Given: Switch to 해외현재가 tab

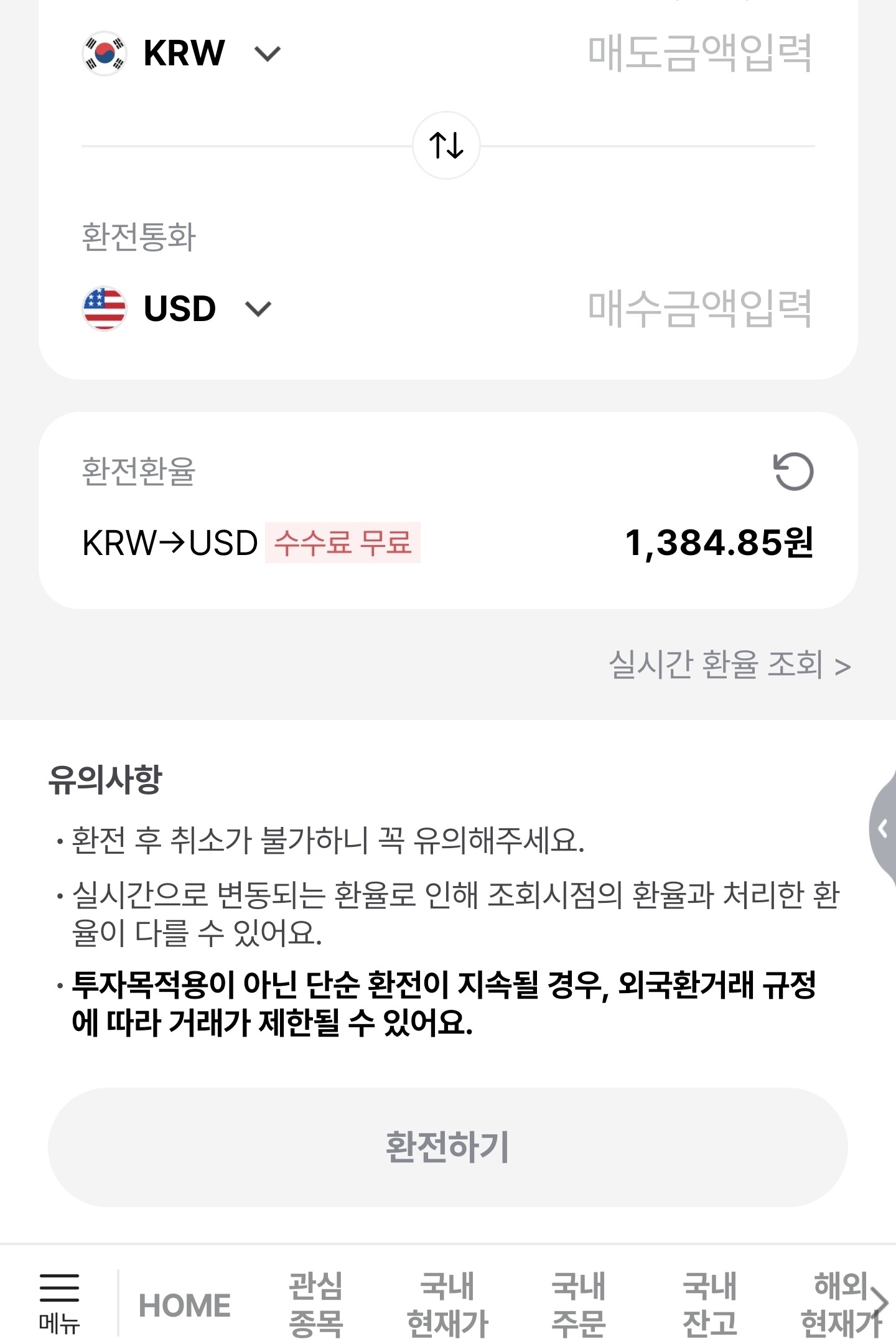Looking at the screenshot, I should click(x=841, y=1304).
